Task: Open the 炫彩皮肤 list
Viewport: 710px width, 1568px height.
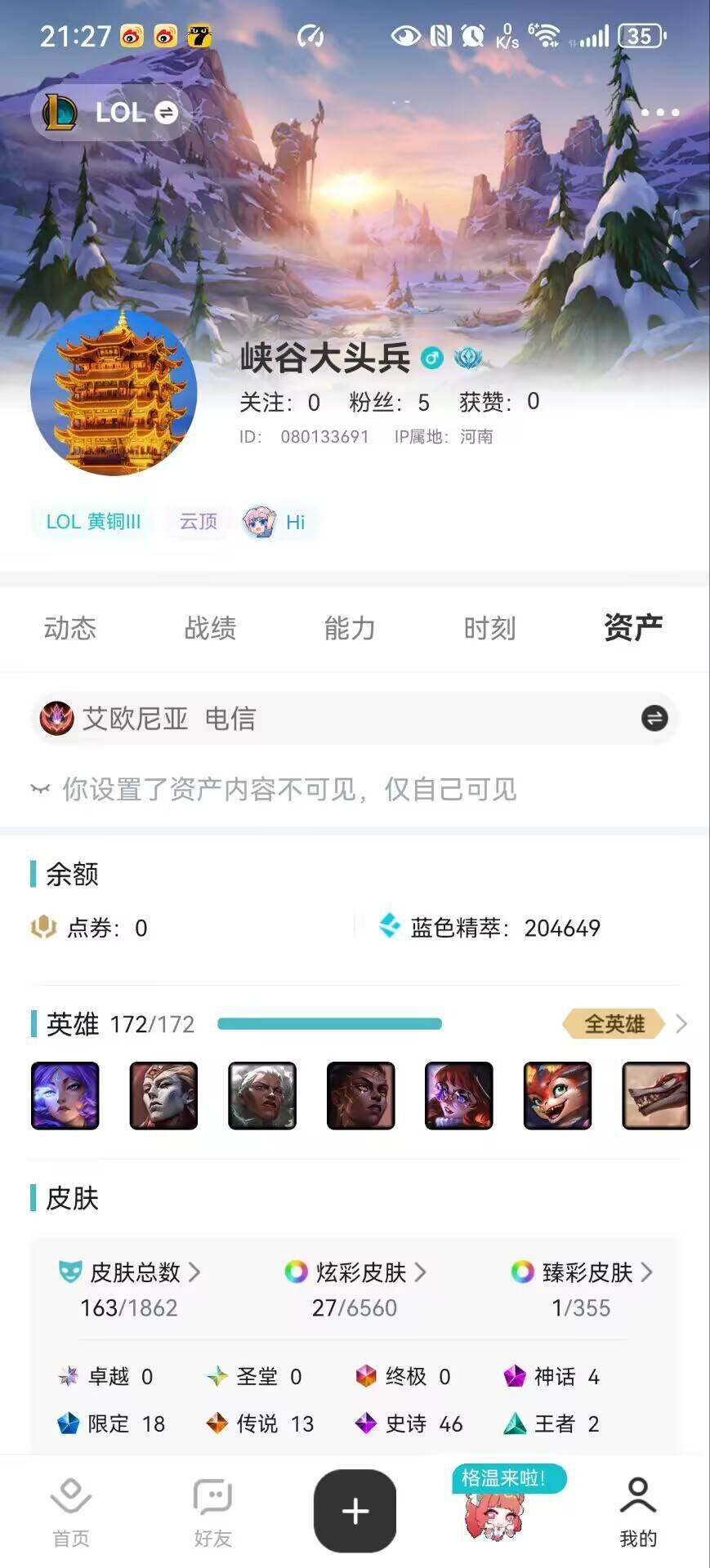Action: (x=355, y=1272)
